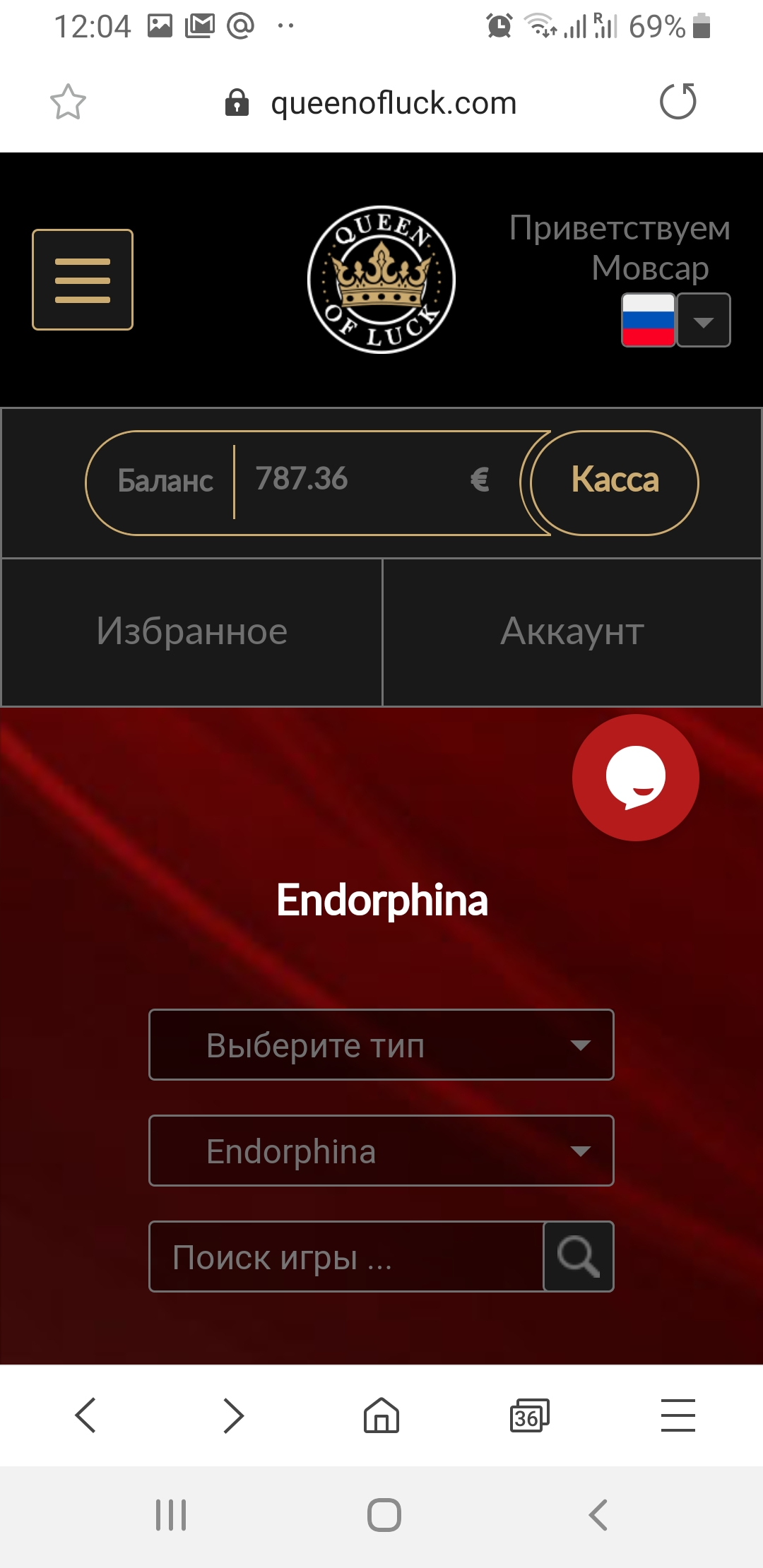Go forward in browser history
Screen dimensions: 763x1568
point(233,1415)
